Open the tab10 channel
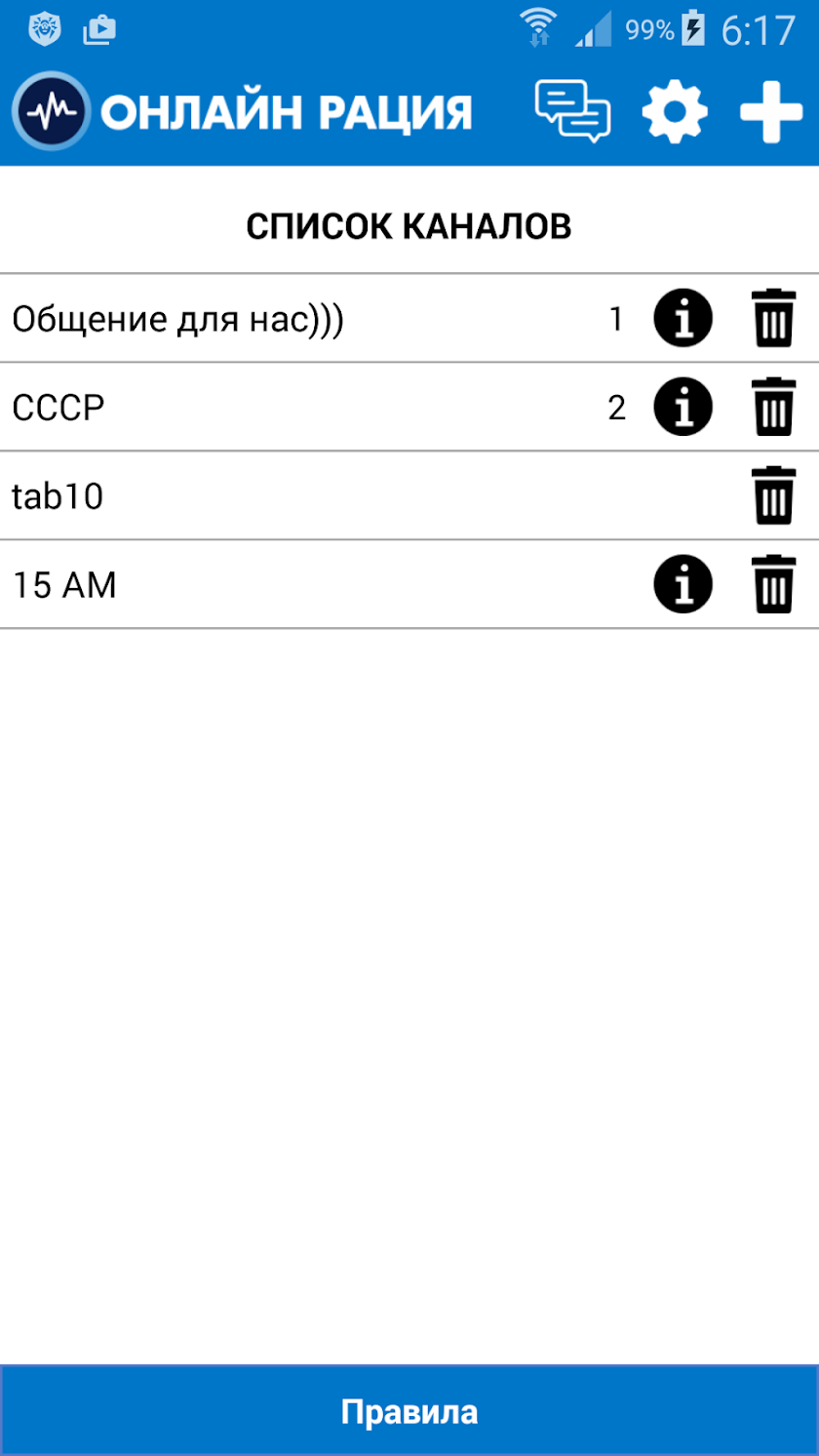The image size is (819, 1456). pos(58,496)
